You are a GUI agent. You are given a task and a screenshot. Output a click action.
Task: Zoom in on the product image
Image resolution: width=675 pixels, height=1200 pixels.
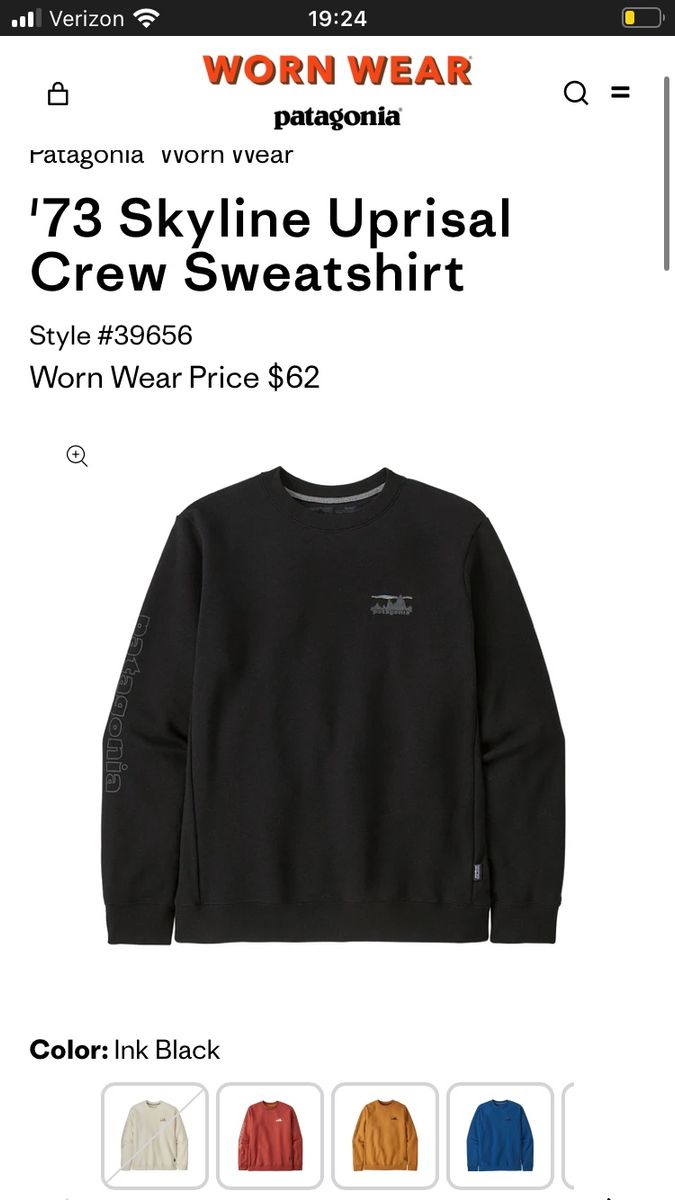[x=77, y=455]
